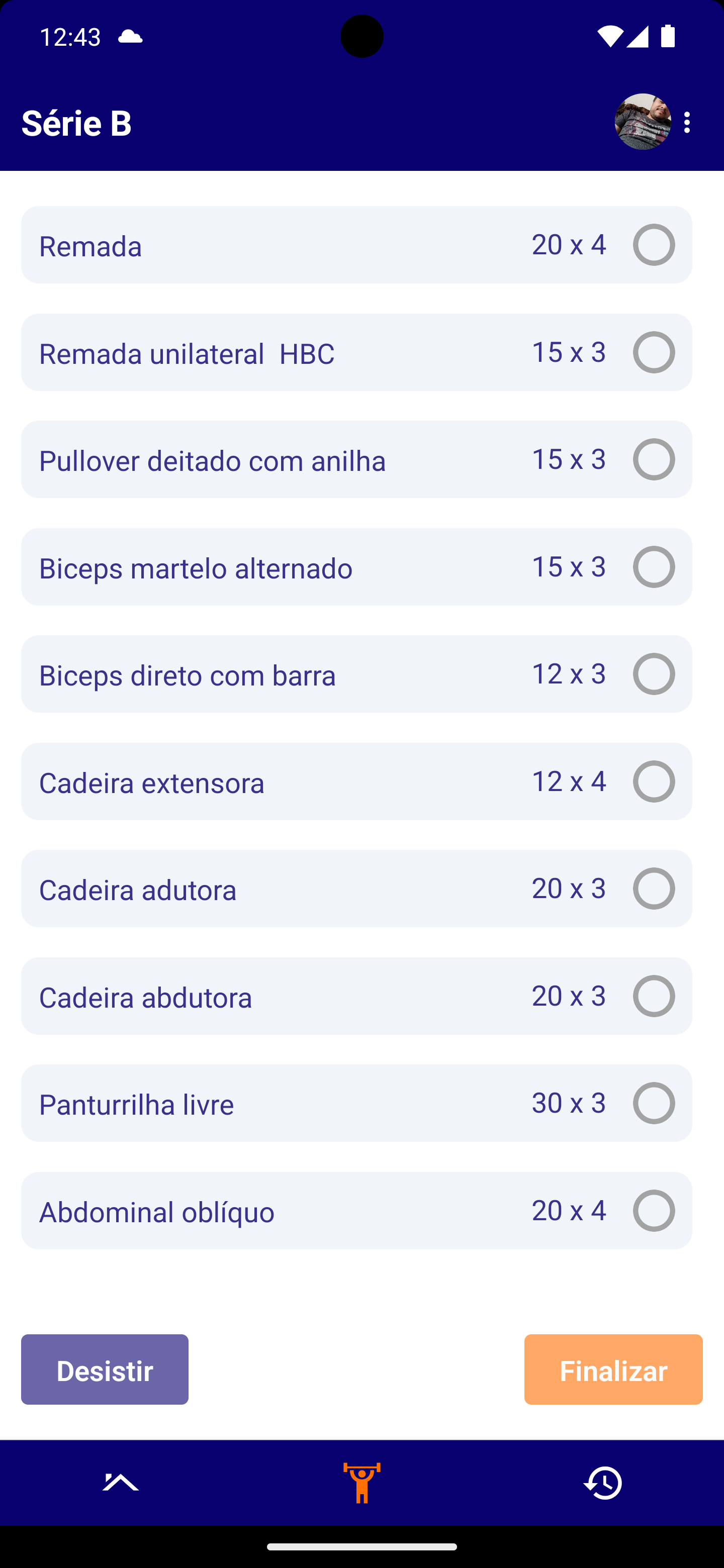Tap the battery status icon

click(667, 37)
